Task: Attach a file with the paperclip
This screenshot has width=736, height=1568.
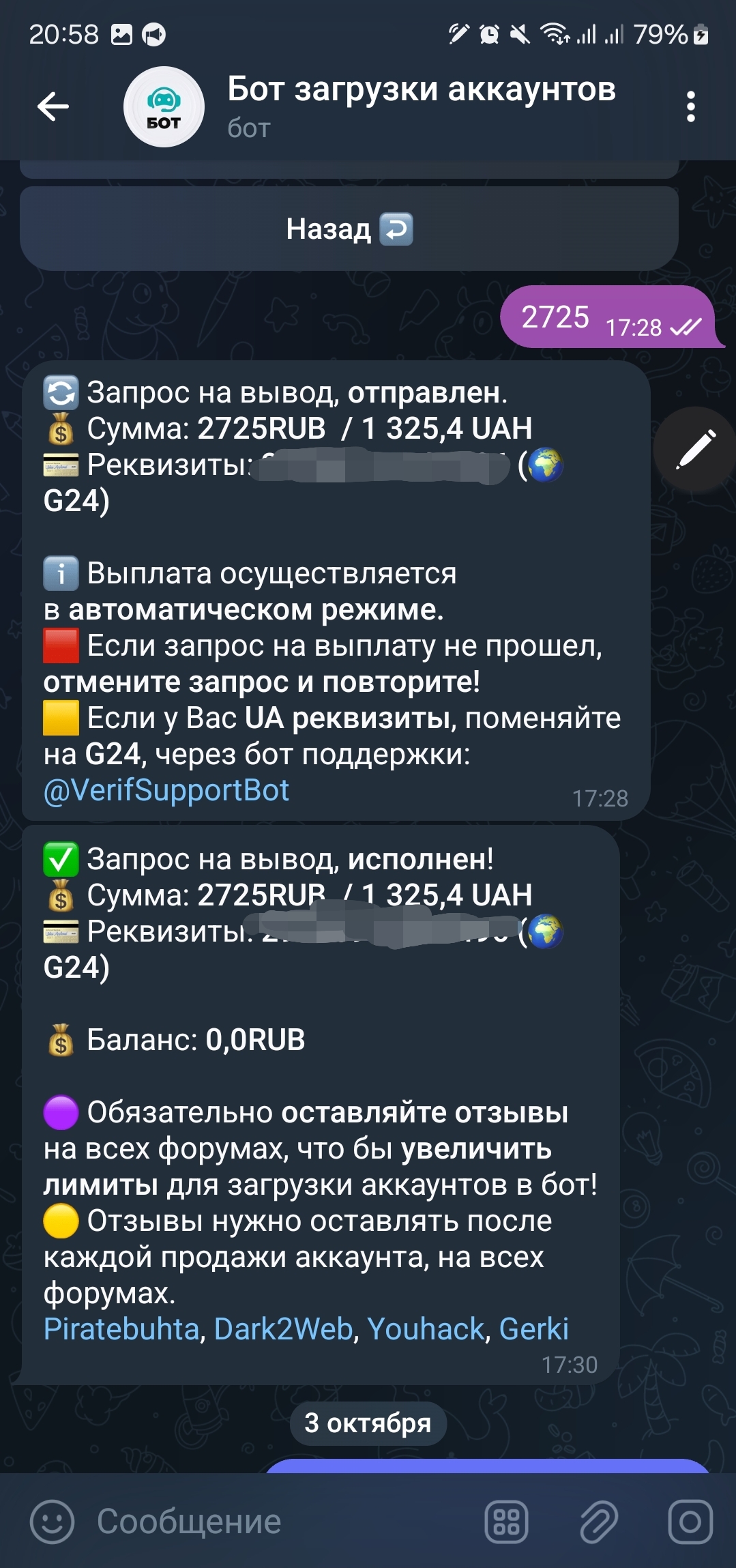Action: pos(598,1522)
